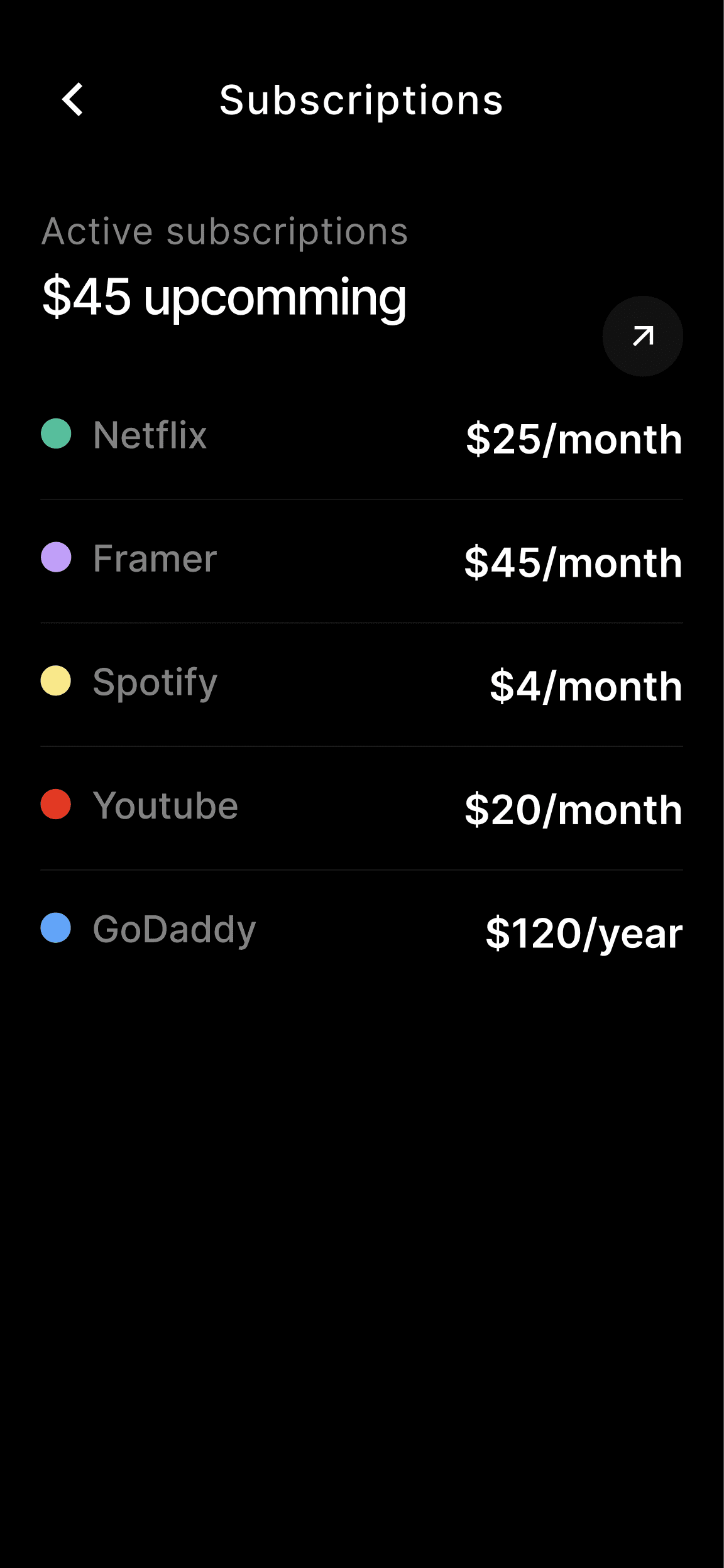Viewport: 724px width, 1568px height.
Task: Open upcoming payments arrow button
Action: (642, 336)
